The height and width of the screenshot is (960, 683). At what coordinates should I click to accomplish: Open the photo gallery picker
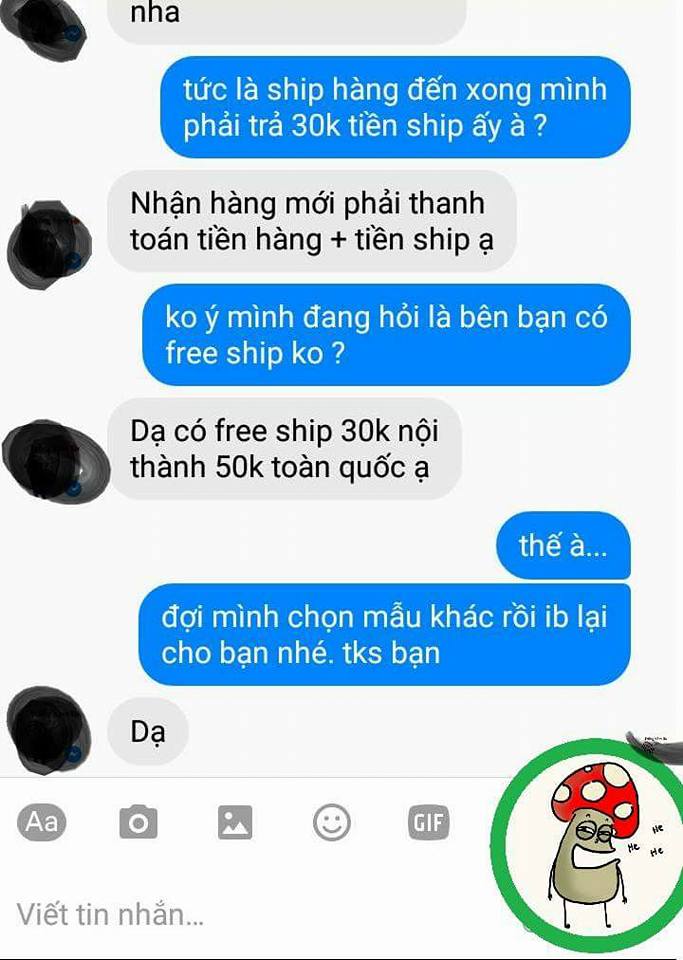(235, 822)
